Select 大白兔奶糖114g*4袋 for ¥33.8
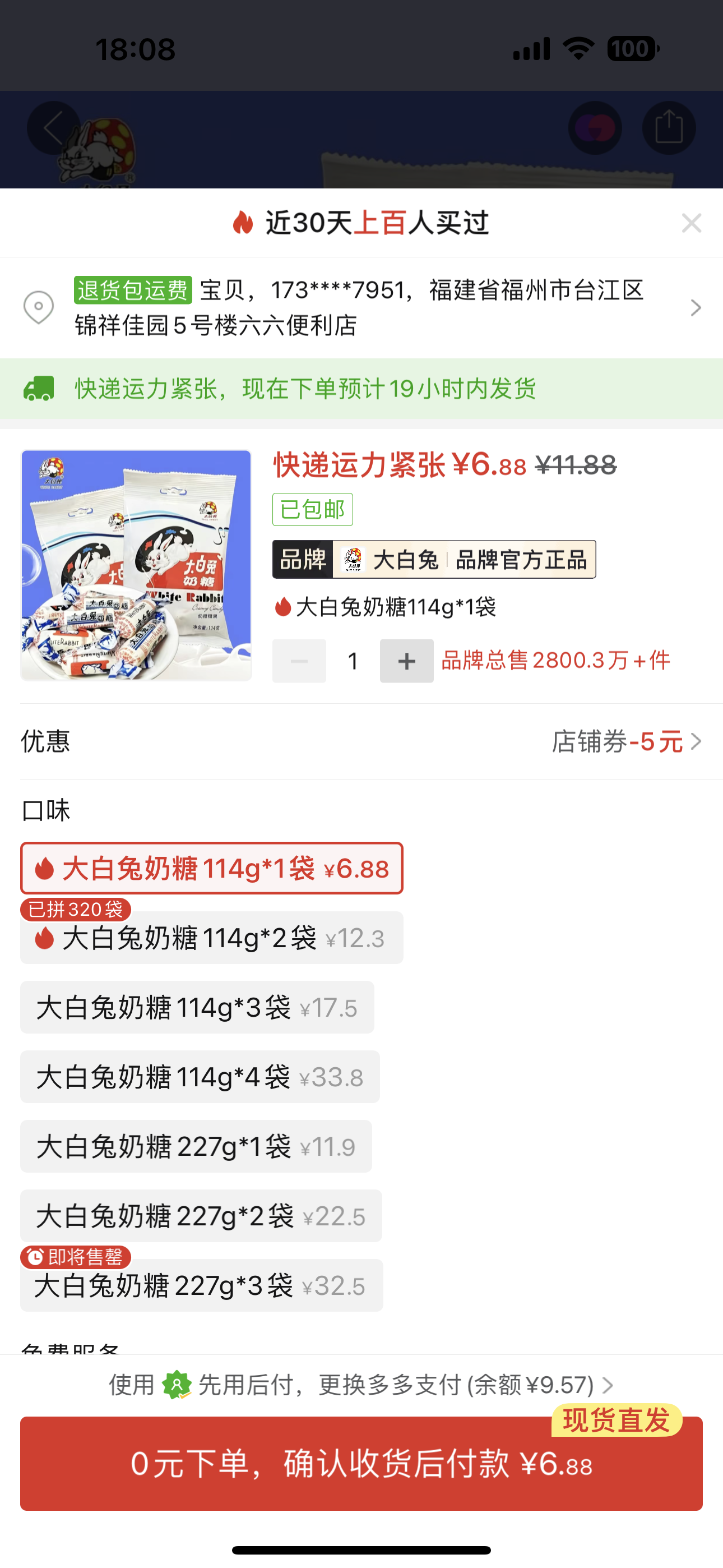The height and width of the screenshot is (1568, 723). tap(200, 1077)
